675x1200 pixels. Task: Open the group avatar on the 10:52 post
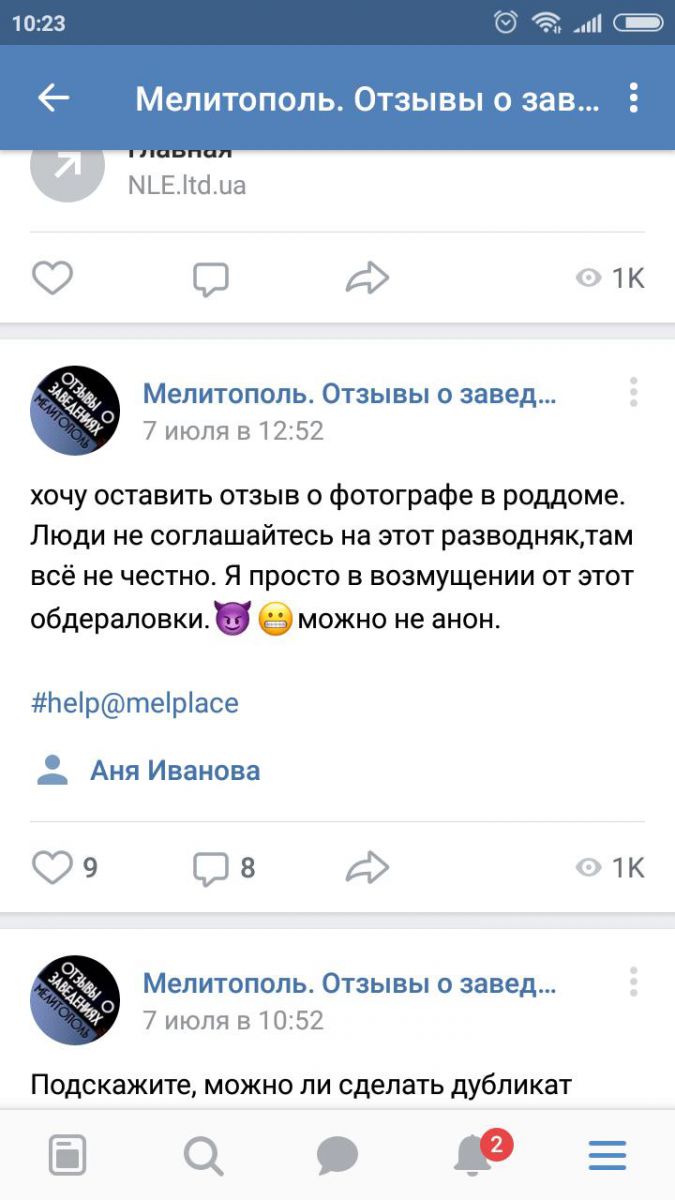pos(76,1000)
